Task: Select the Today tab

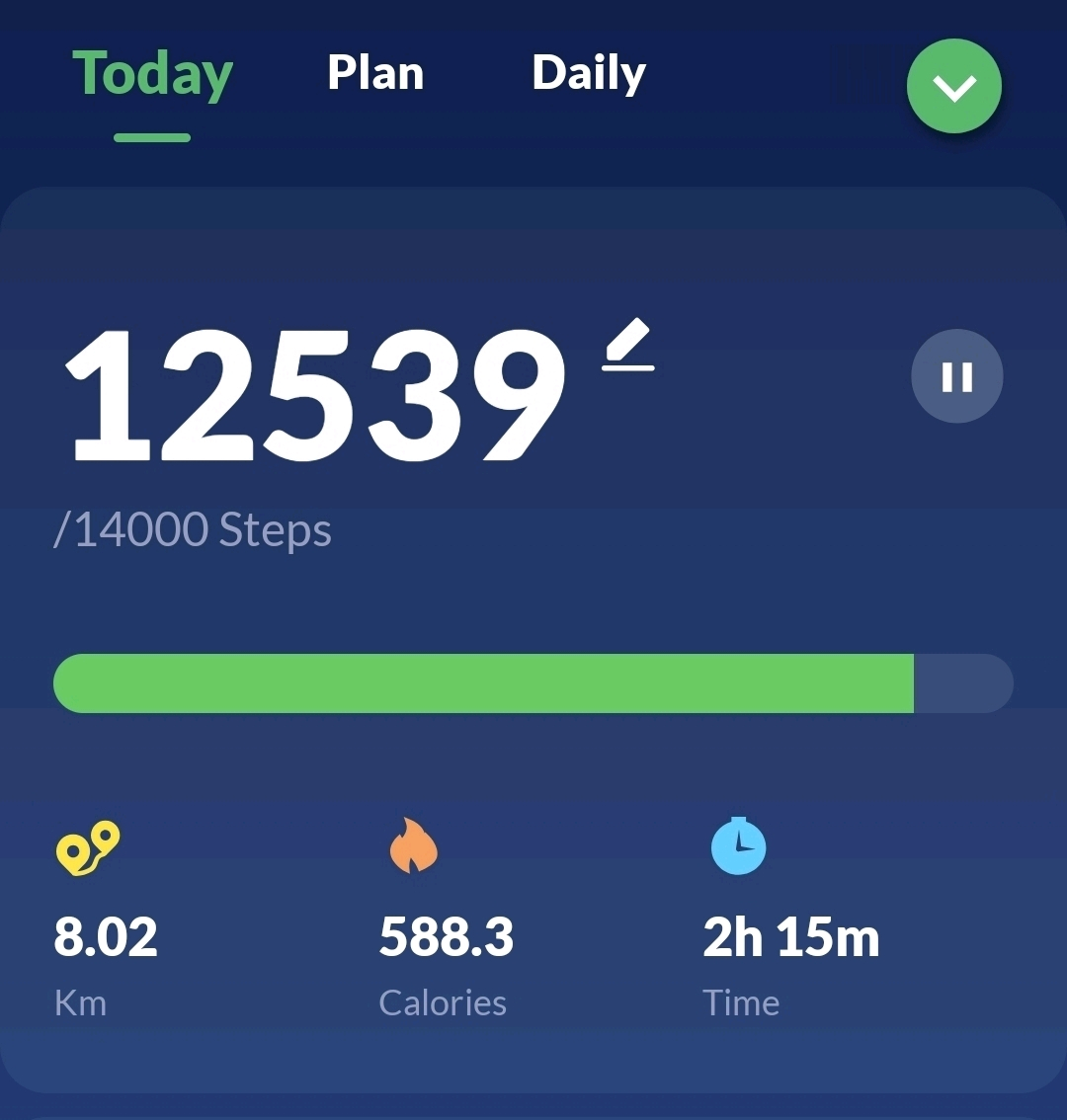Action: click(152, 75)
